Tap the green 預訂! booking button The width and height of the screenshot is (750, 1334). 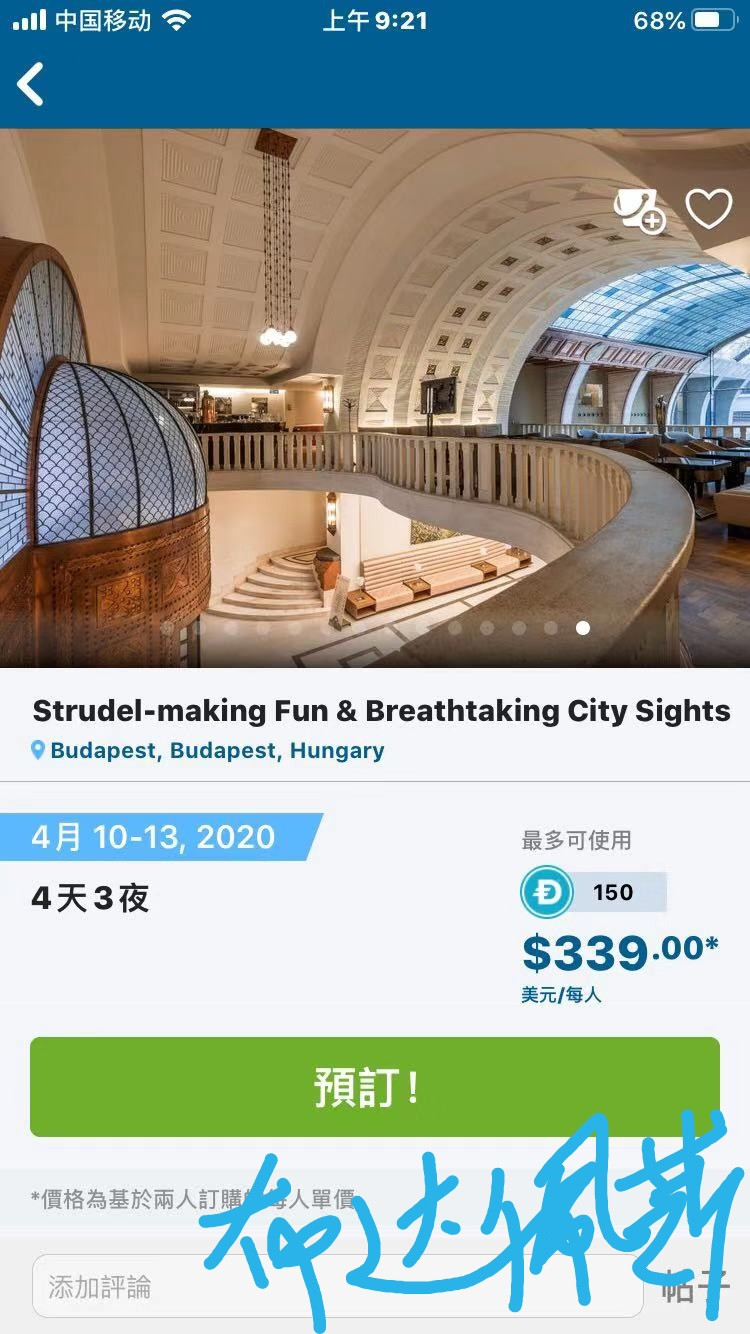pyautogui.click(x=374, y=1087)
